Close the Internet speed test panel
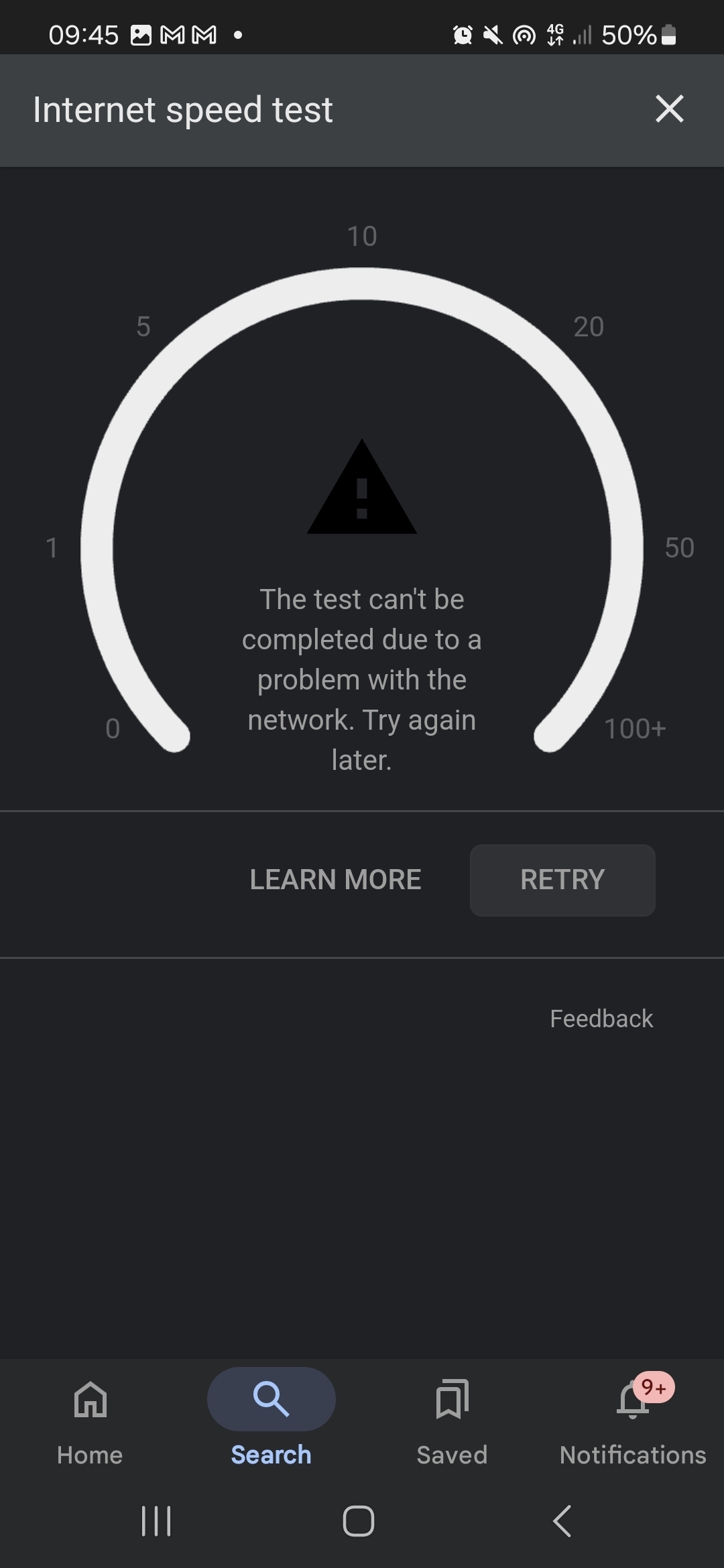Image resolution: width=724 pixels, height=1568 pixels. (x=669, y=109)
